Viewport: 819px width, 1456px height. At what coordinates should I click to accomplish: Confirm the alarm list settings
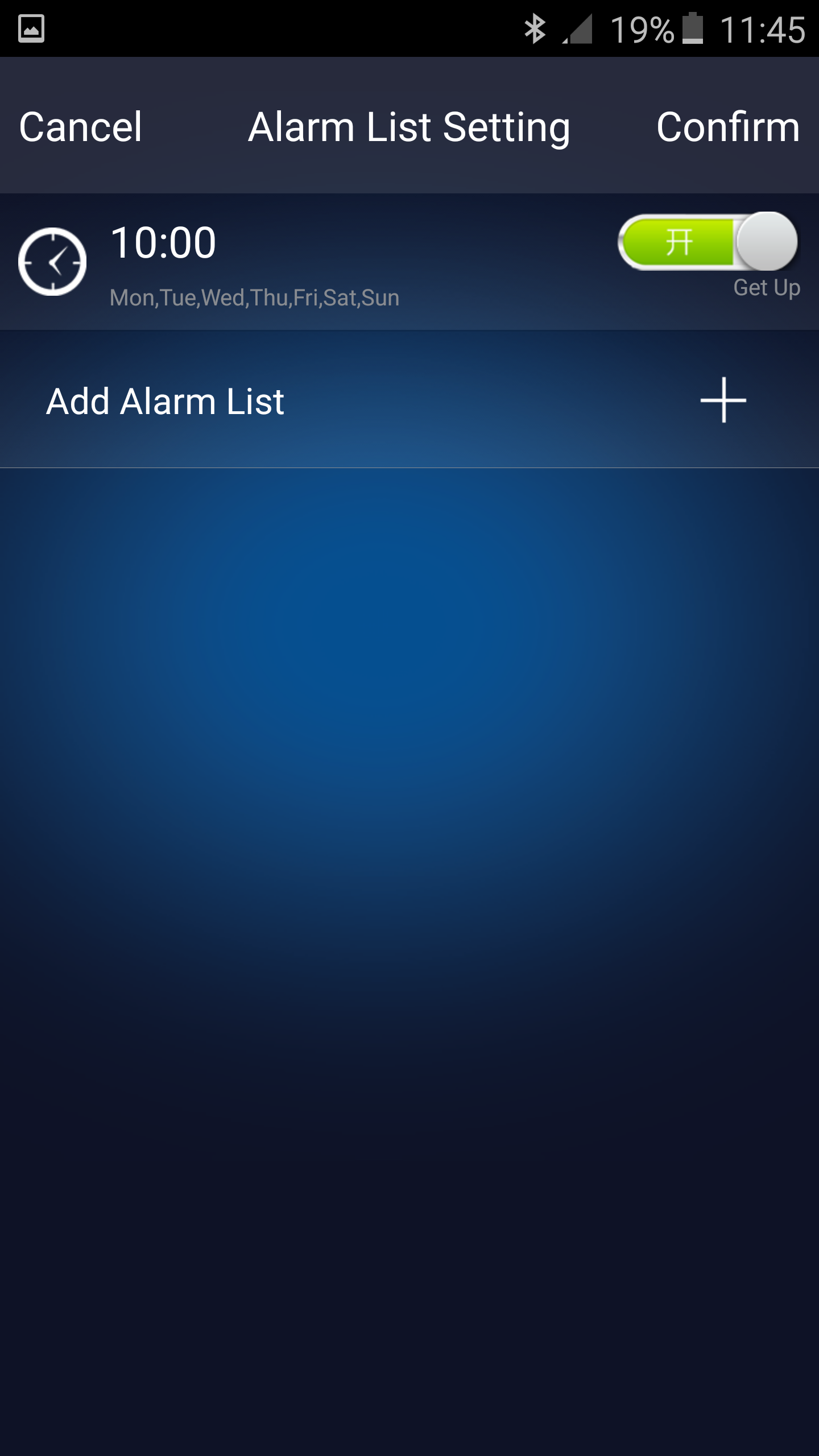point(727,127)
